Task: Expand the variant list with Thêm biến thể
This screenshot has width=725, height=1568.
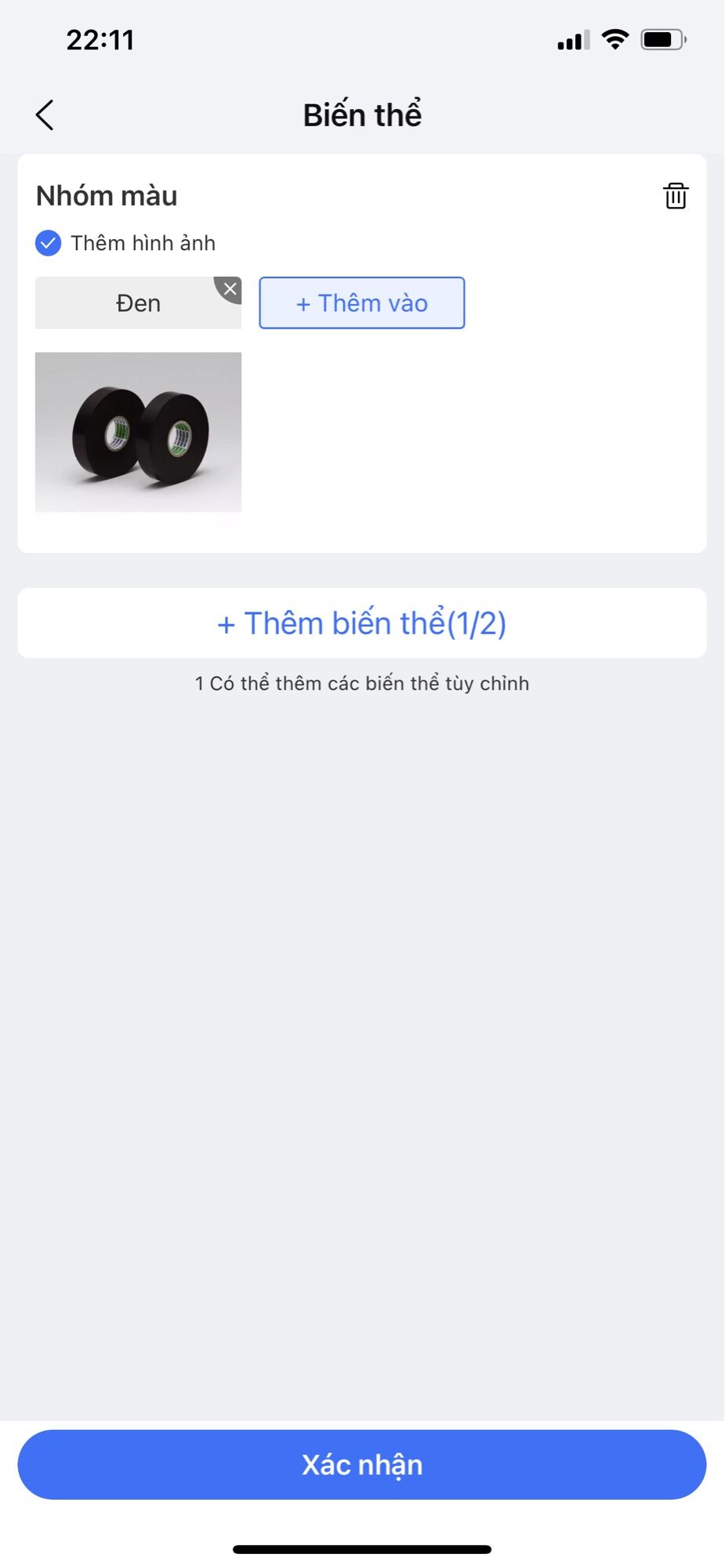Action: (x=362, y=623)
